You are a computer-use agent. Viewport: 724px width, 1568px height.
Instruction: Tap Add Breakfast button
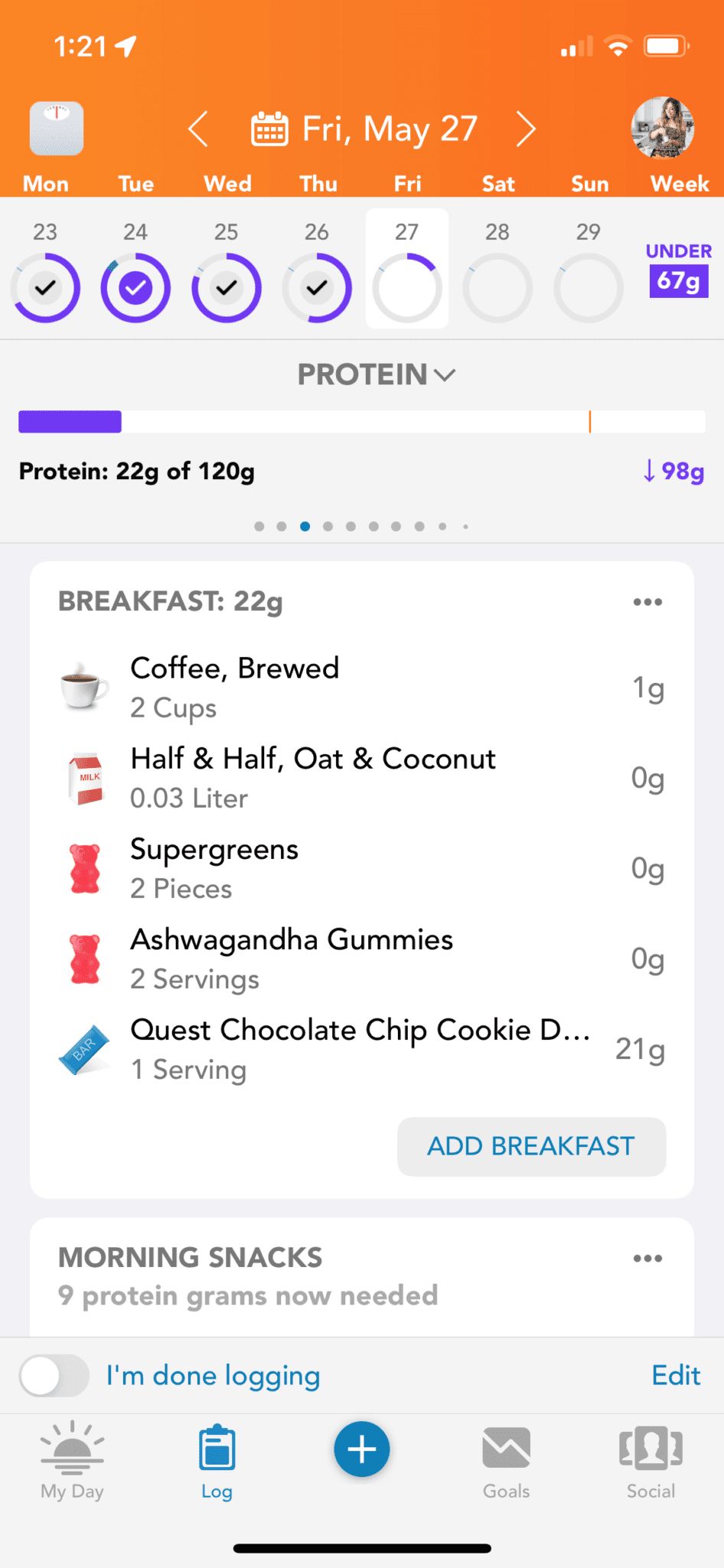pos(531,1146)
